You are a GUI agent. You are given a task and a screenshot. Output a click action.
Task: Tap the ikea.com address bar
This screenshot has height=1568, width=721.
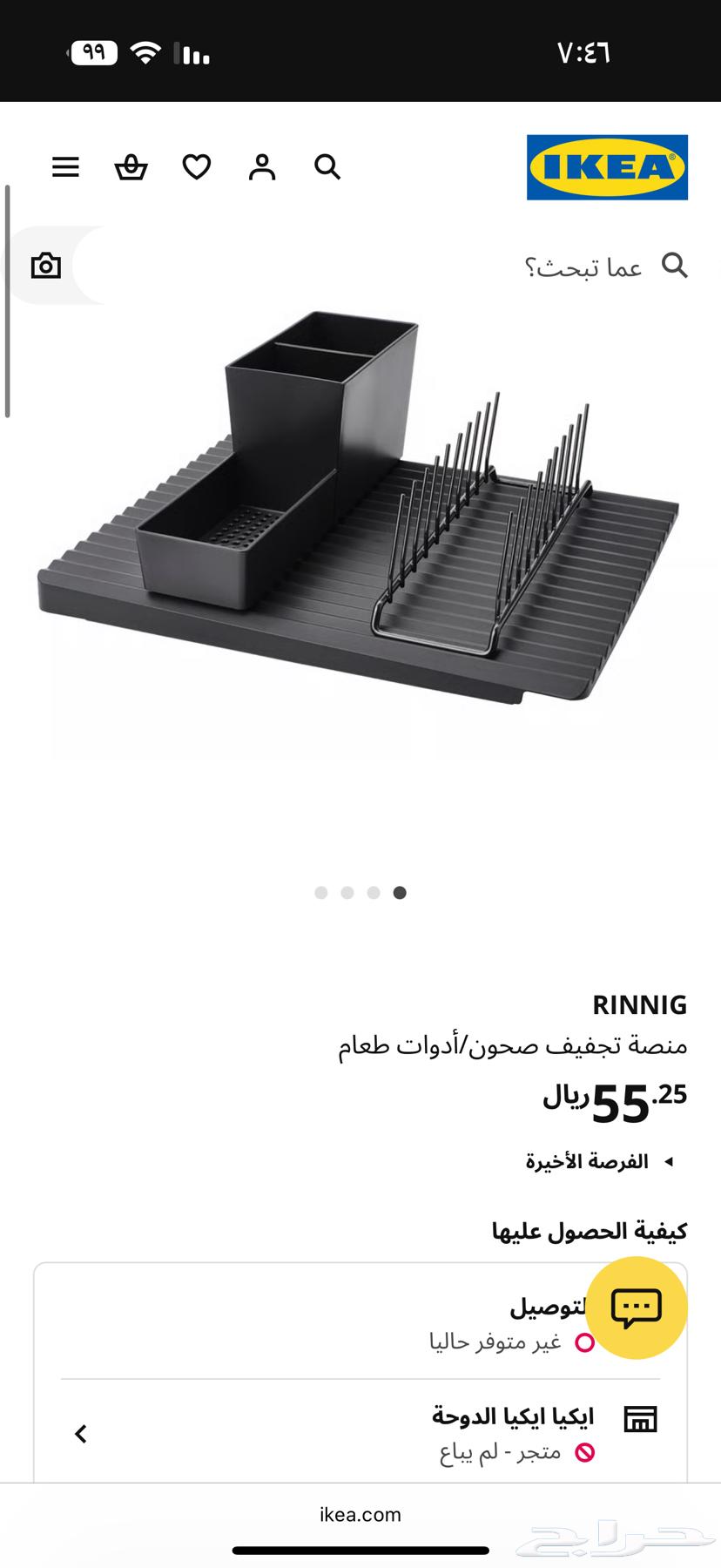(x=360, y=1515)
